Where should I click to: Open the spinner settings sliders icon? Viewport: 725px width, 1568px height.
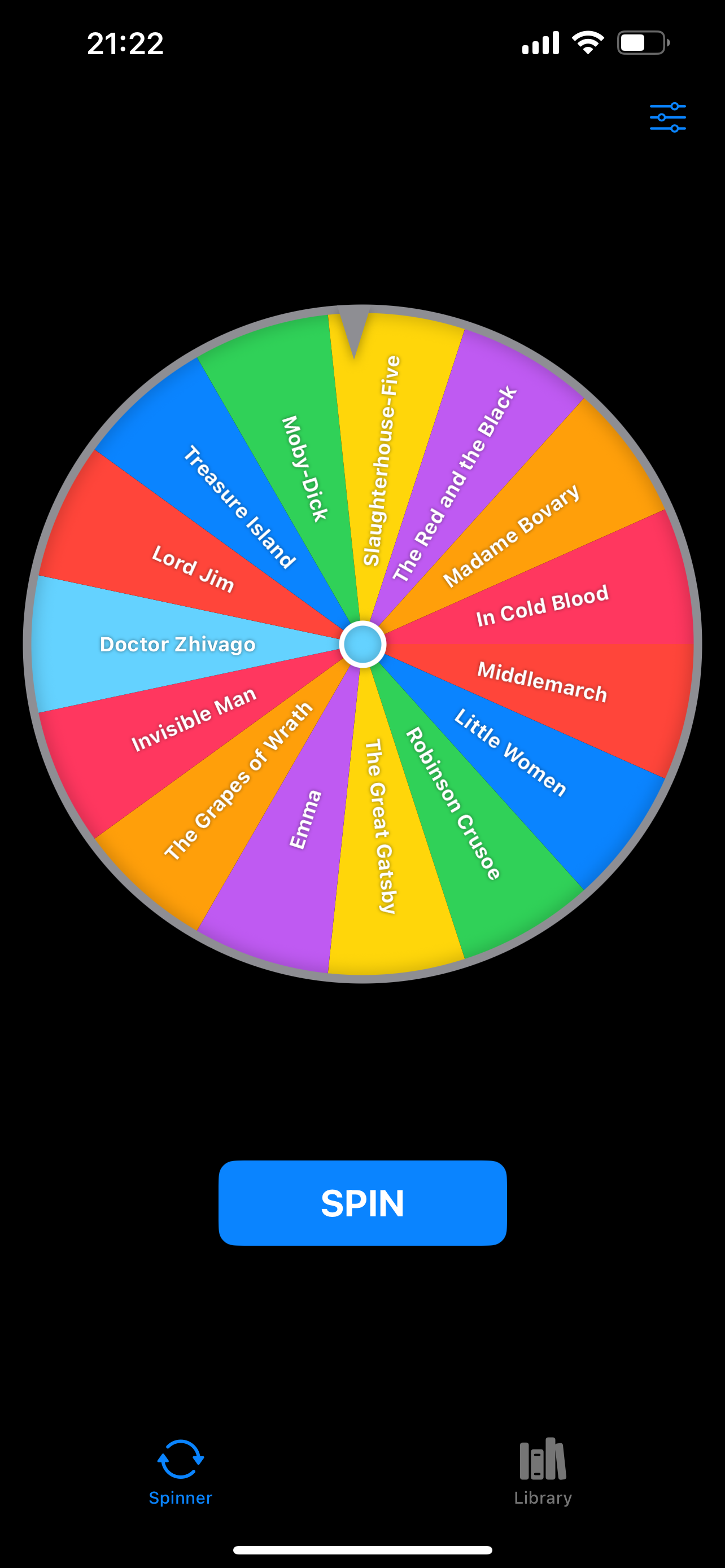tap(667, 117)
